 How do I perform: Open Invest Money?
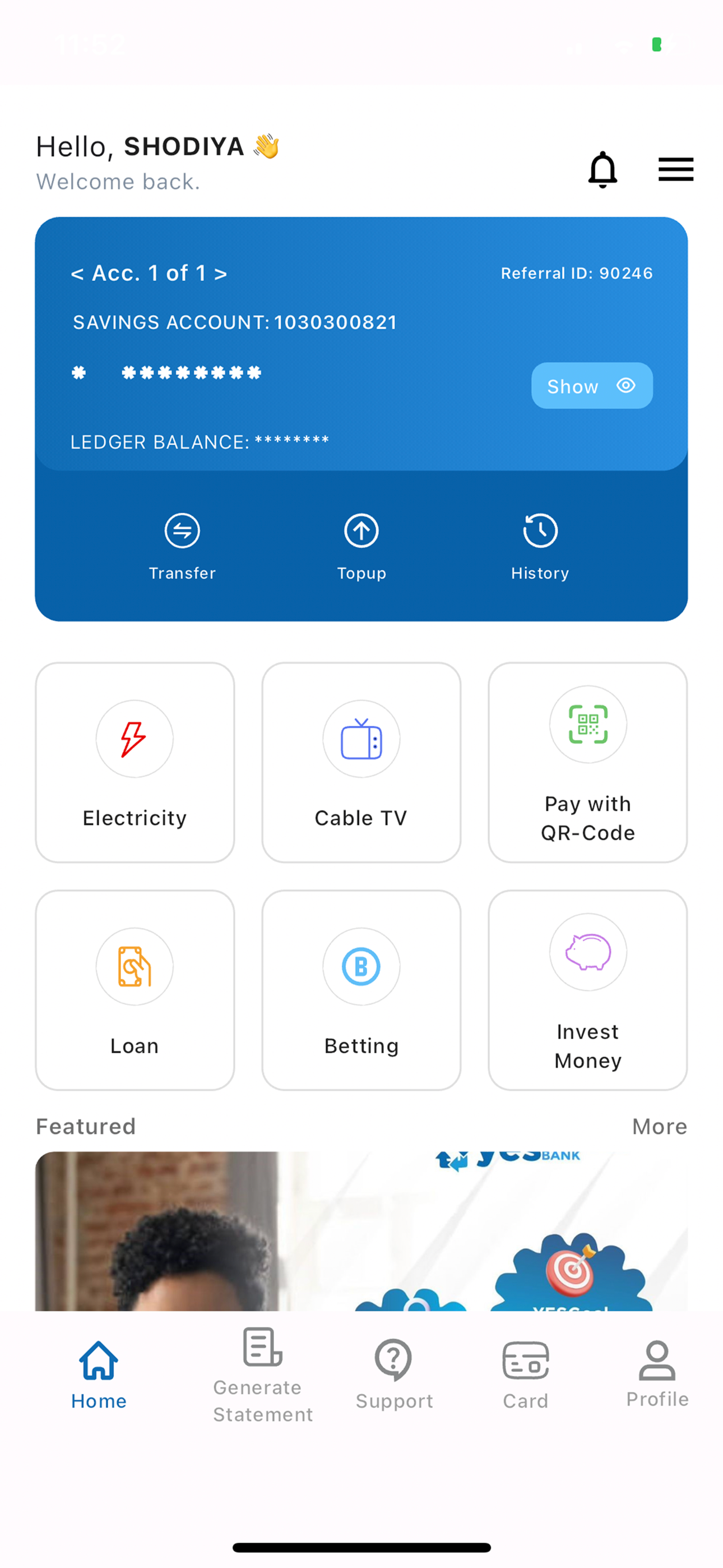588,990
